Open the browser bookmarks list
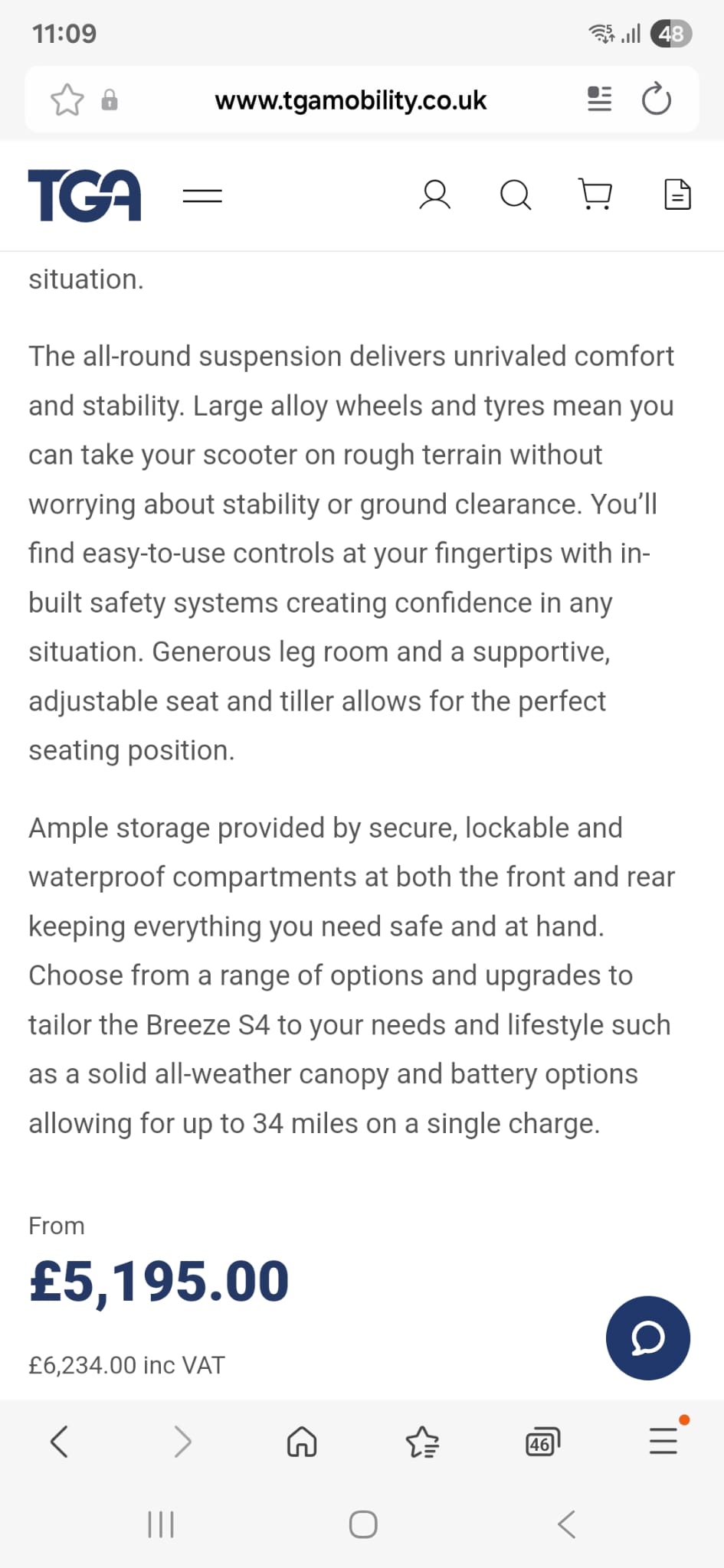 422,1442
